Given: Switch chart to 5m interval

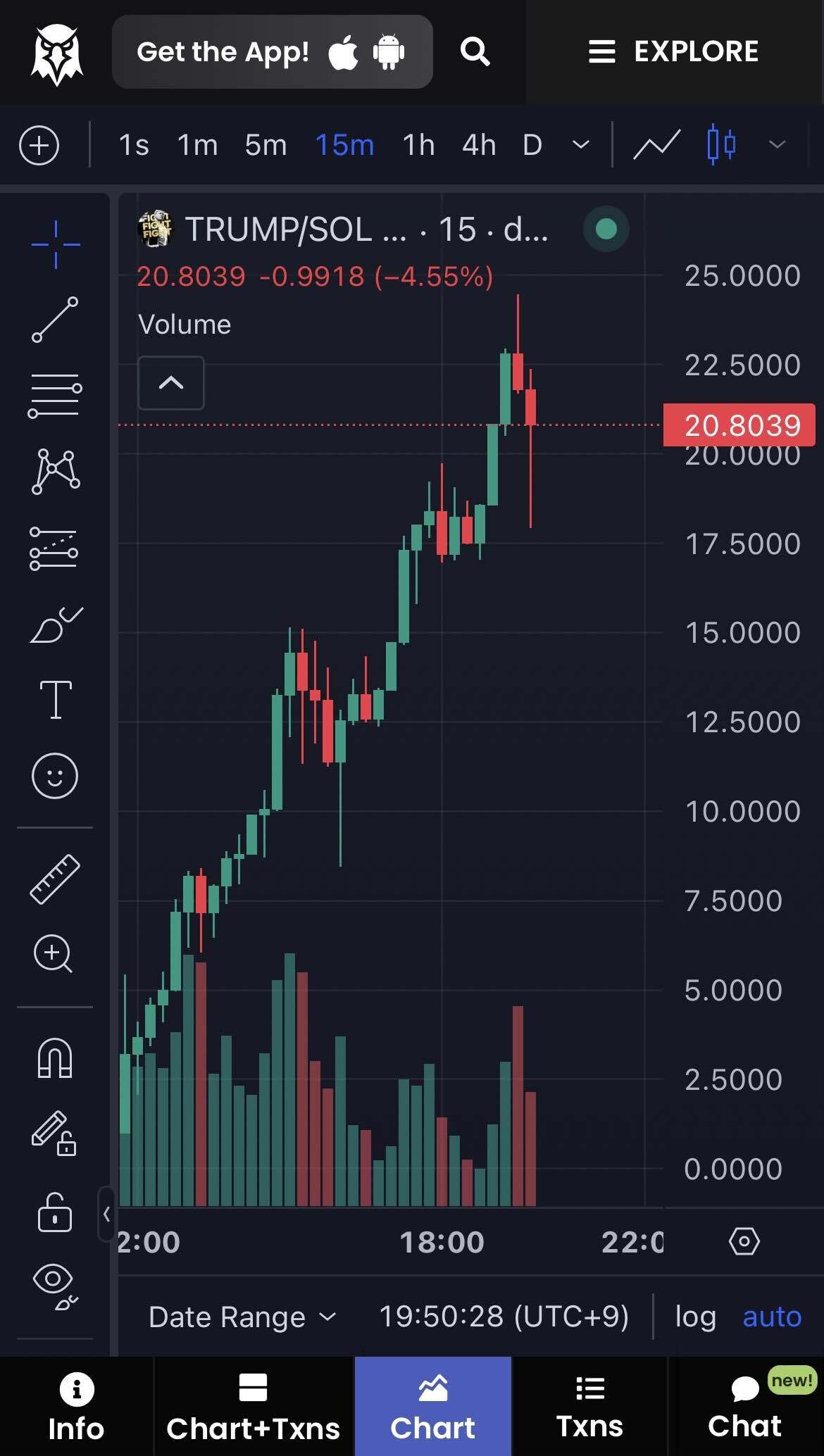Looking at the screenshot, I should pyautogui.click(x=266, y=145).
